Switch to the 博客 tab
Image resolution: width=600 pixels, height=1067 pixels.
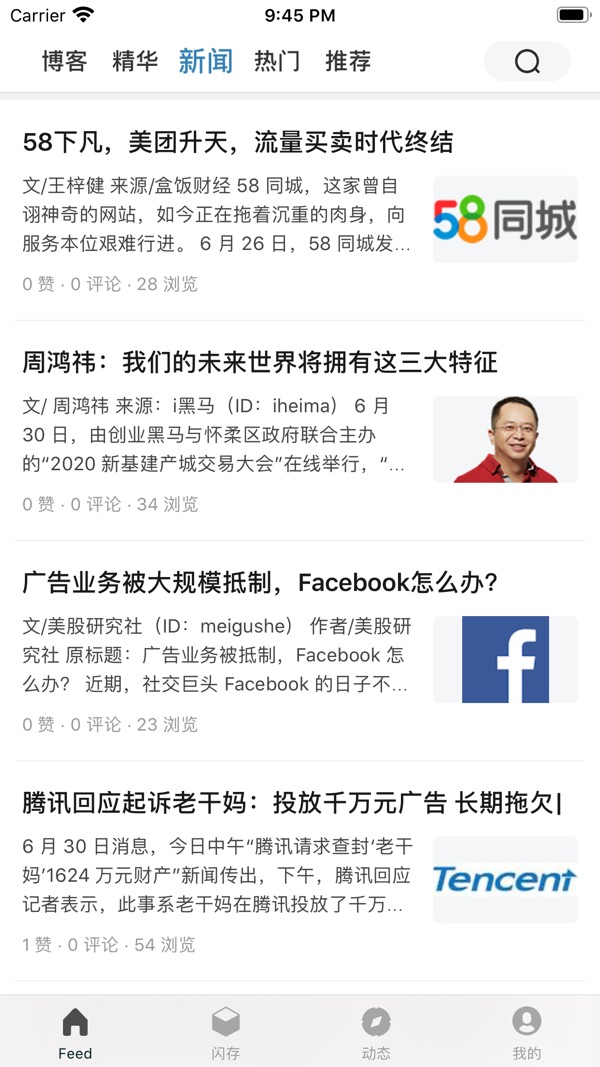coord(65,61)
